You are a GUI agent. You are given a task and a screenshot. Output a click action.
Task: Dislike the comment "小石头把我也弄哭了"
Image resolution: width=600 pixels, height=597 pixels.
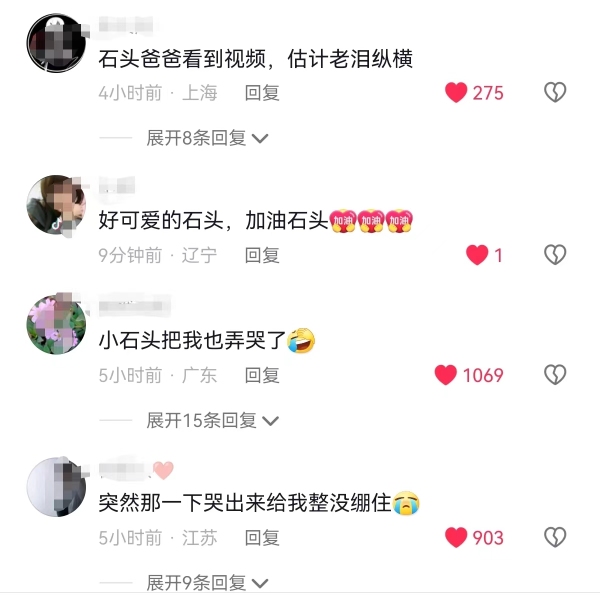(x=555, y=375)
